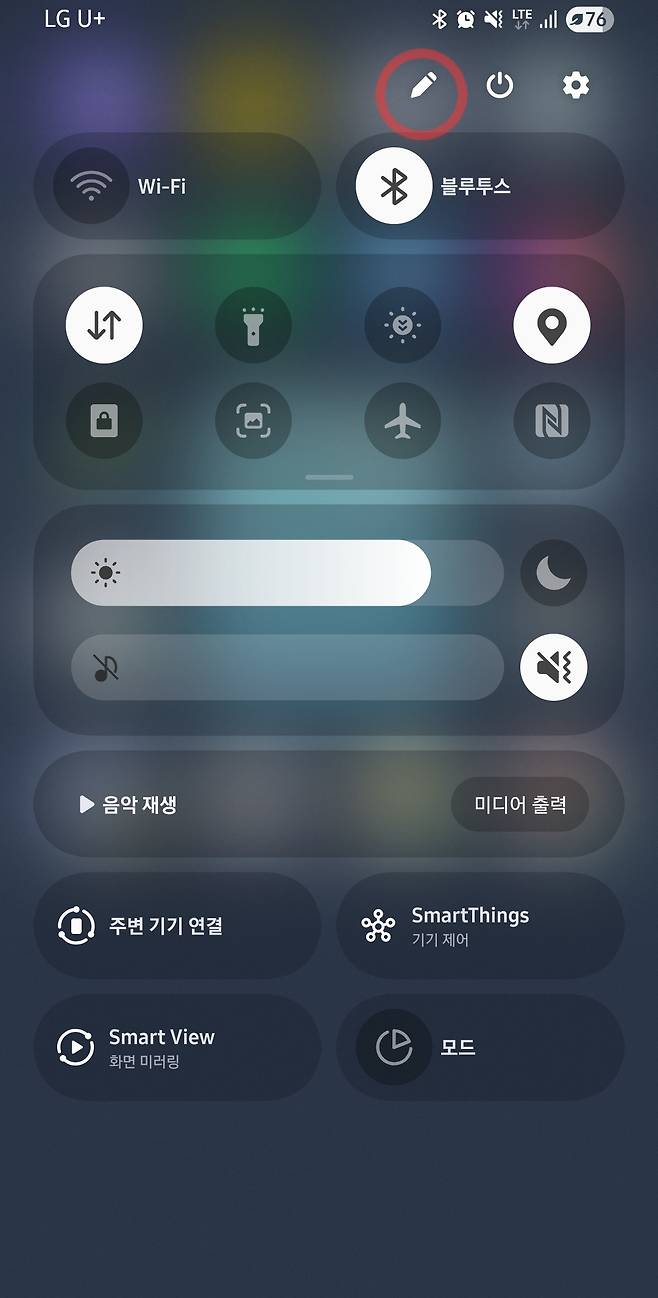Open the power menu icon

(x=499, y=86)
